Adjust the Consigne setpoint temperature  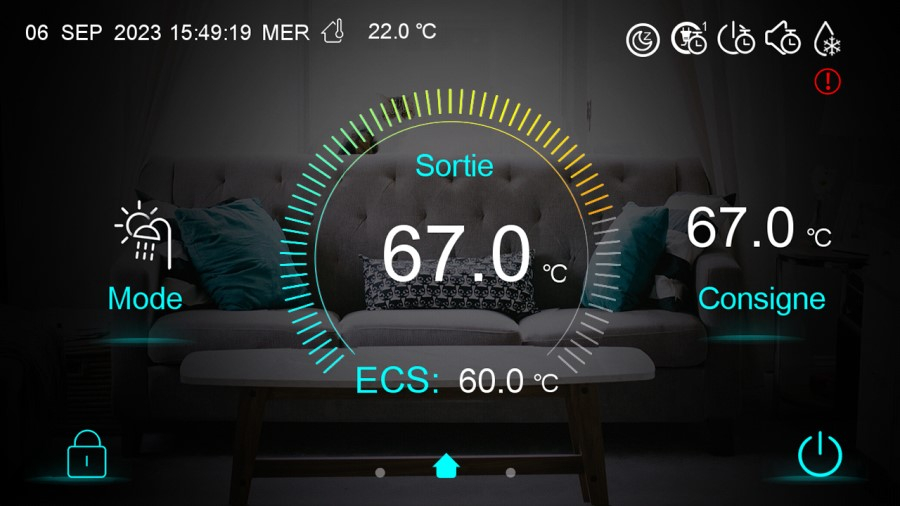coord(760,255)
